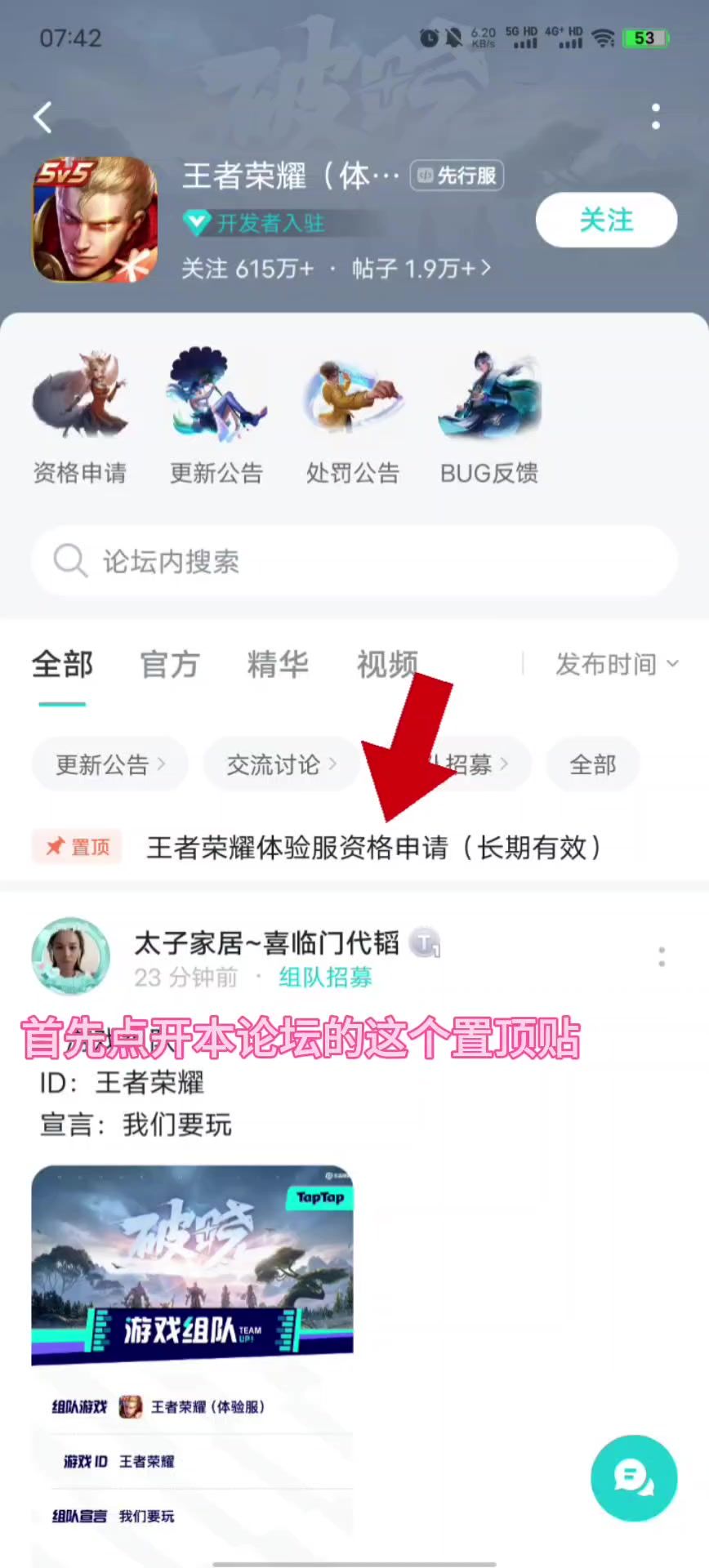Tap the 关注 follow button
The height and width of the screenshot is (1568, 709).
pos(606,220)
